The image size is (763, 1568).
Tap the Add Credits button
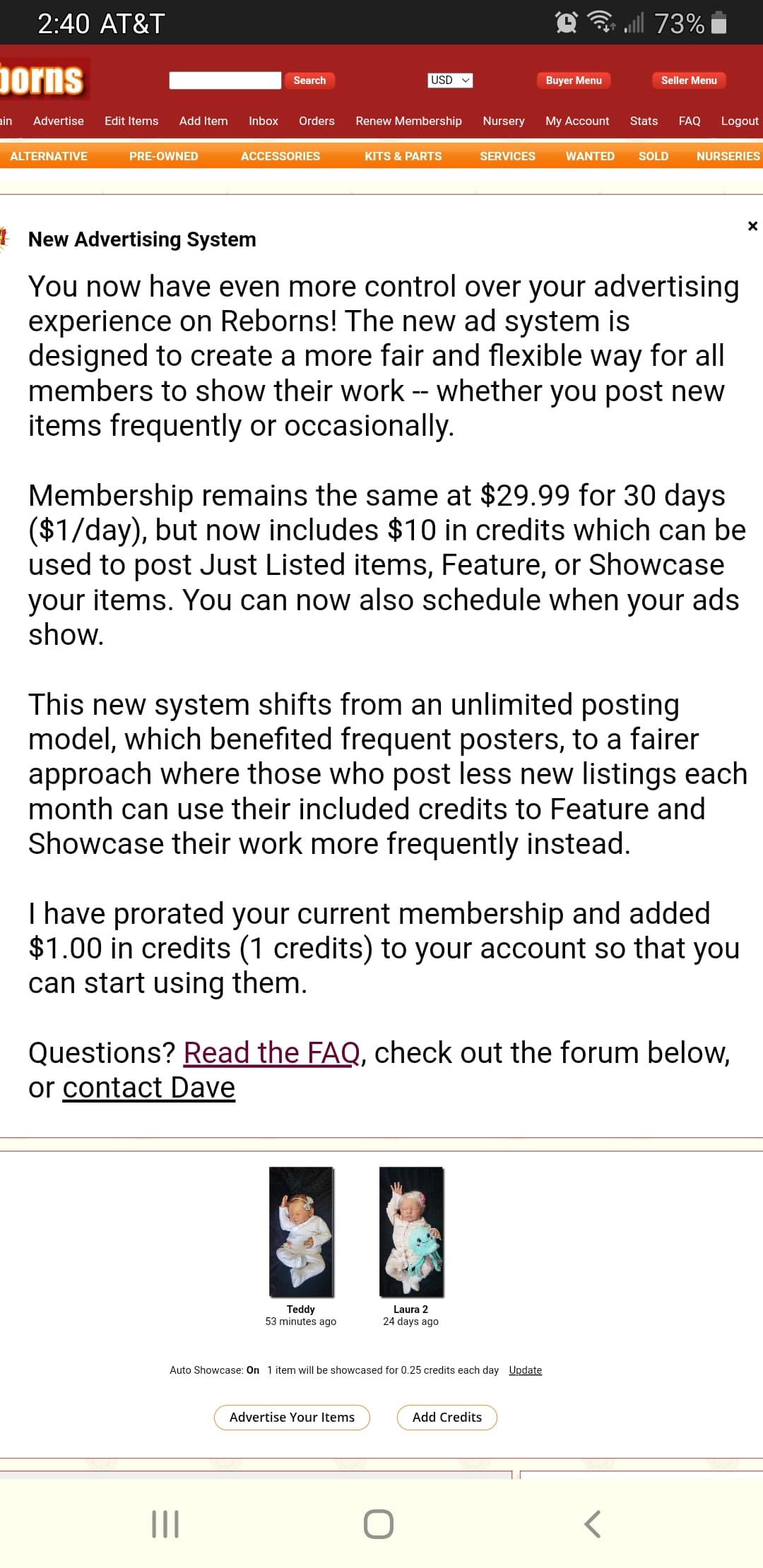pyautogui.click(x=446, y=1418)
